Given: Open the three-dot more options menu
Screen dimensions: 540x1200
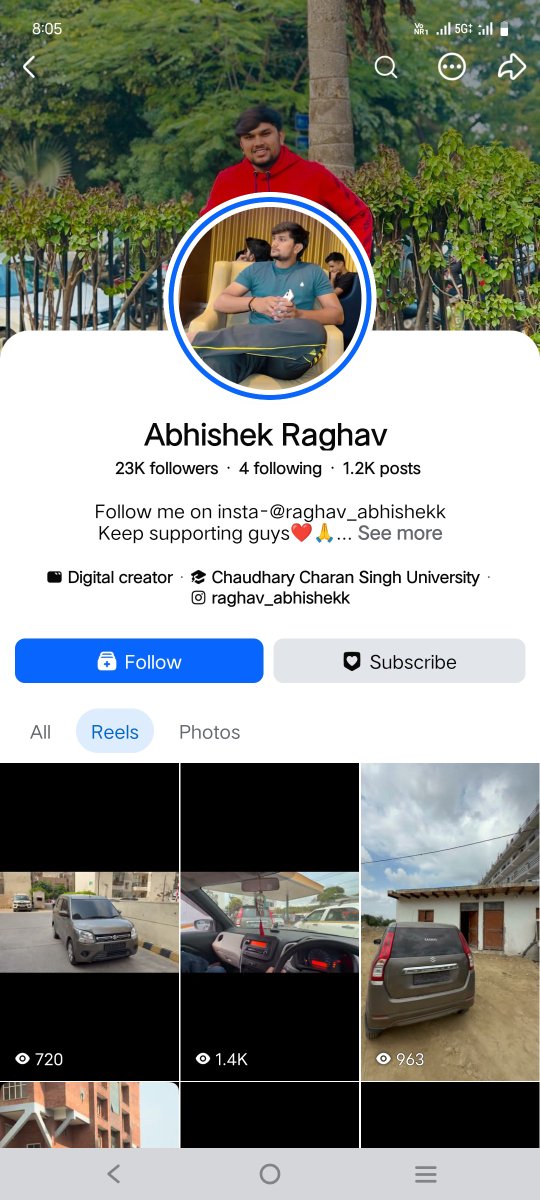Looking at the screenshot, I should pos(452,67).
